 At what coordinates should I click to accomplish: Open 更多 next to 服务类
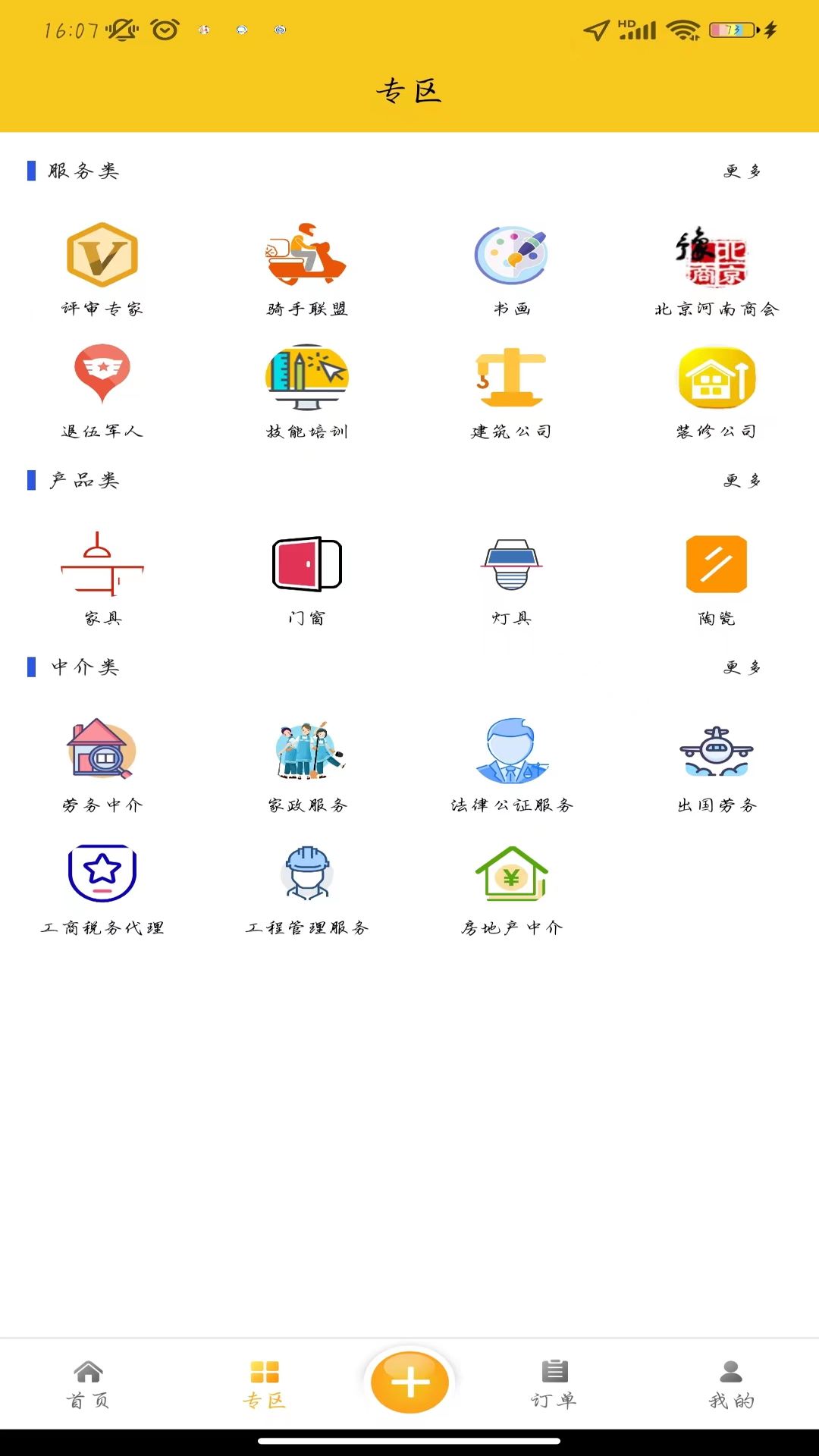(x=742, y=171)
